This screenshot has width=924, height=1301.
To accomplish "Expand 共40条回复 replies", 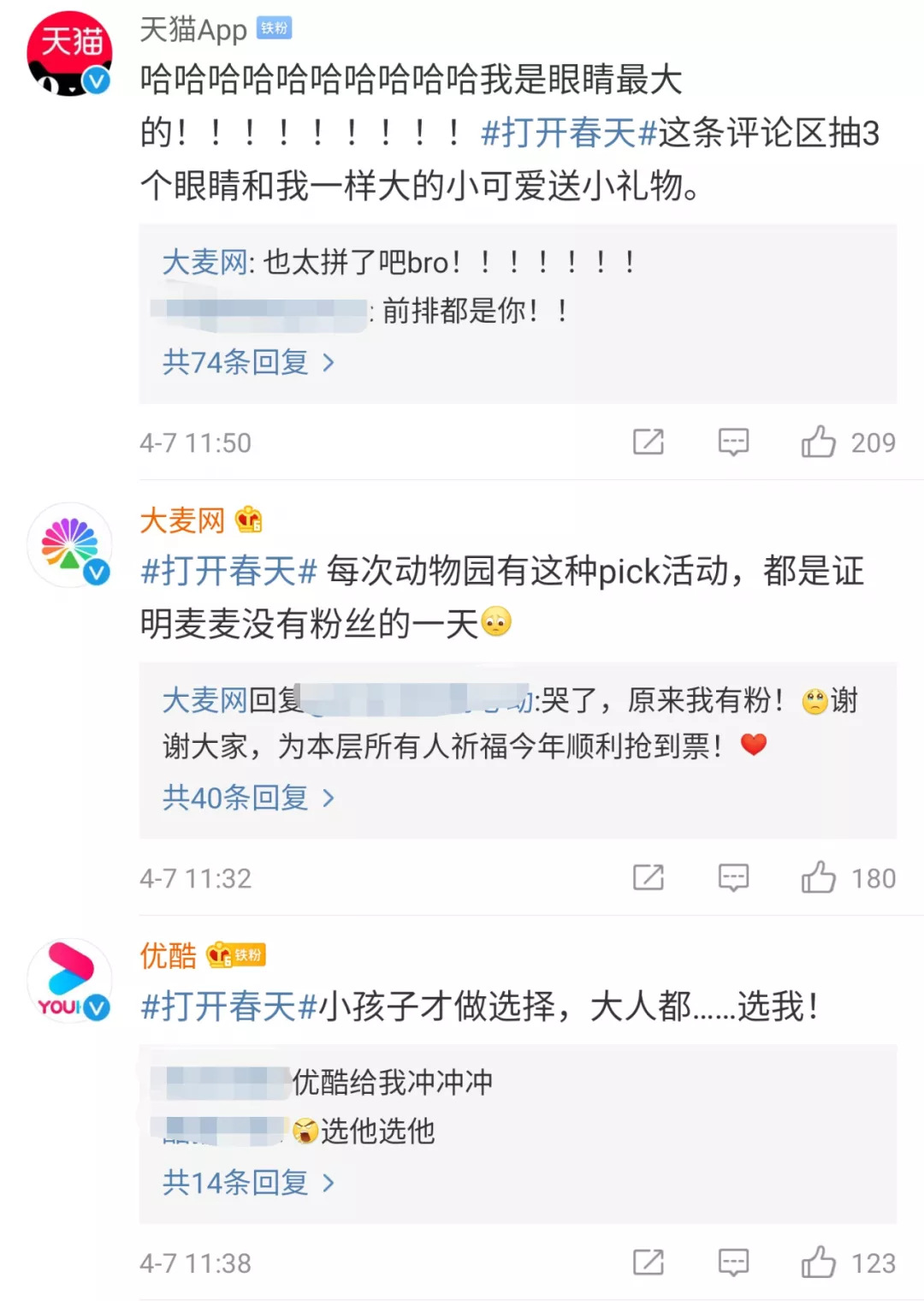I will tap(247, 798).
